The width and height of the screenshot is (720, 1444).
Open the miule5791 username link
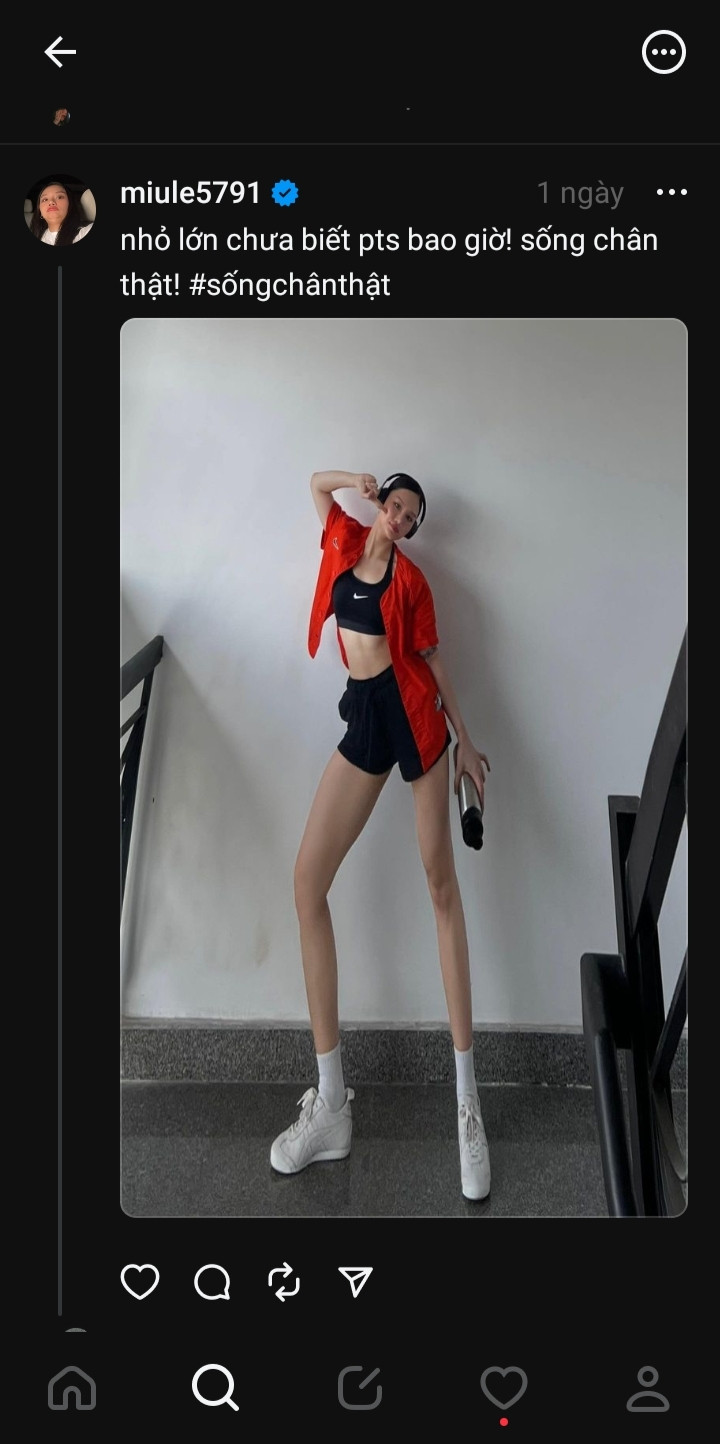191,193
